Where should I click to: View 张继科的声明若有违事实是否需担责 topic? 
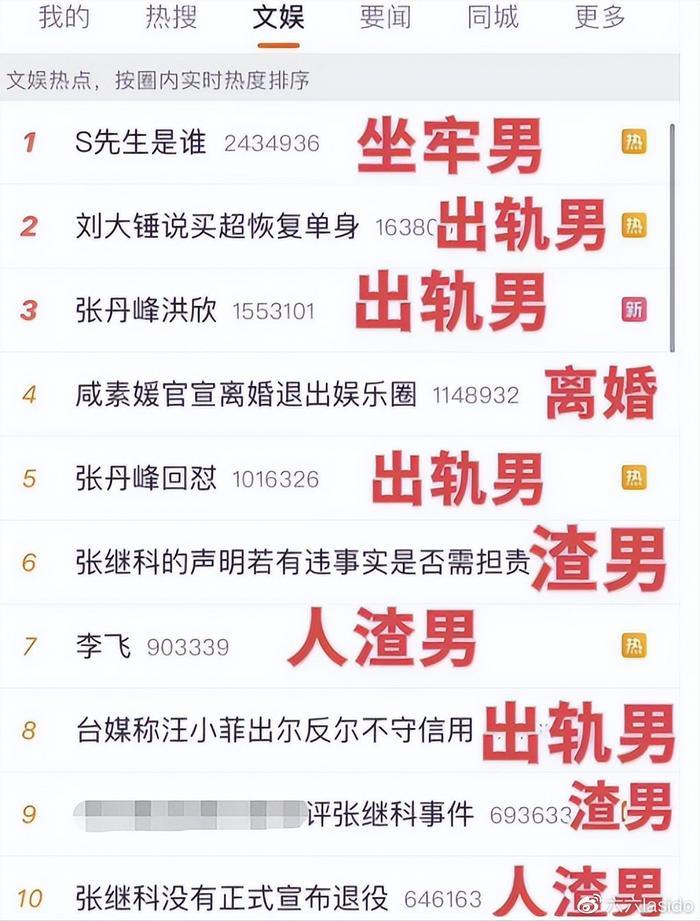click(302, 563)
